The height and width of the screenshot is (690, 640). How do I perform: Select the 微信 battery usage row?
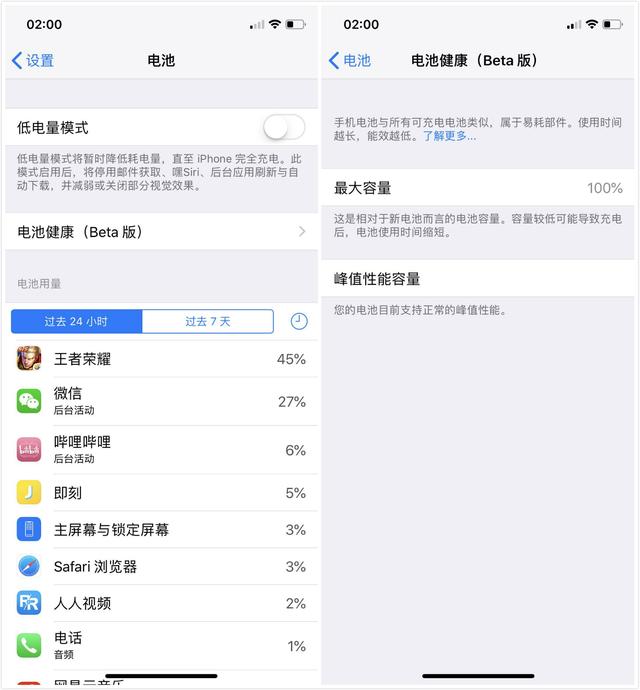coord(161,401)
